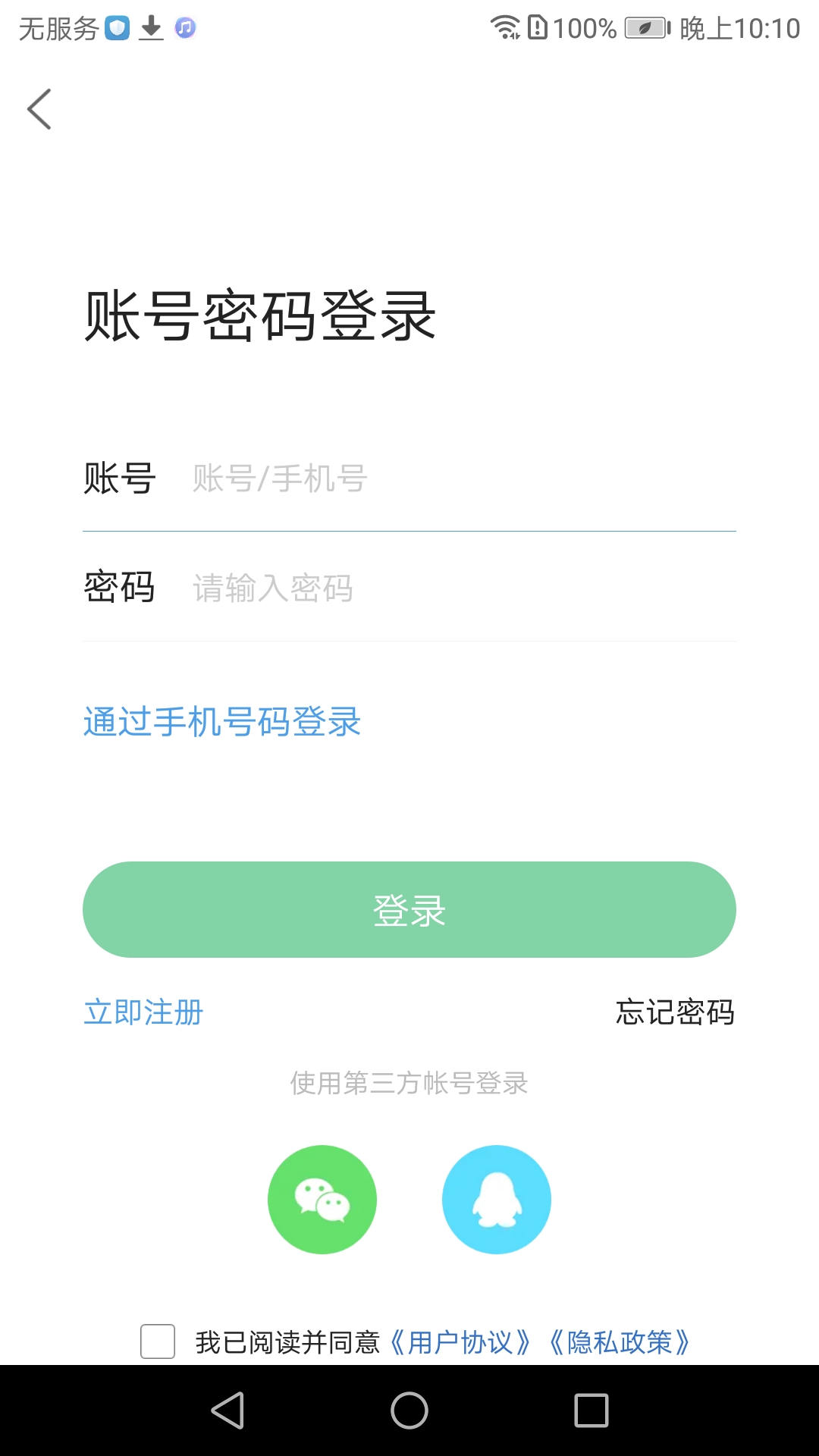Go back using the top arrow
819x1456 pixels.
pyautogui.click(x=39, y=109)
